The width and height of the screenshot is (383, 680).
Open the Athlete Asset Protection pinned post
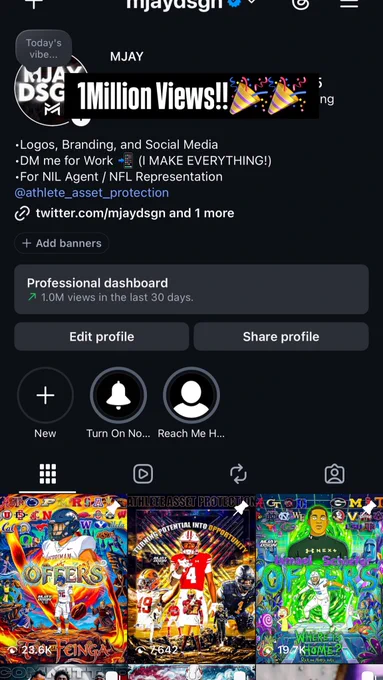point(191,579)
